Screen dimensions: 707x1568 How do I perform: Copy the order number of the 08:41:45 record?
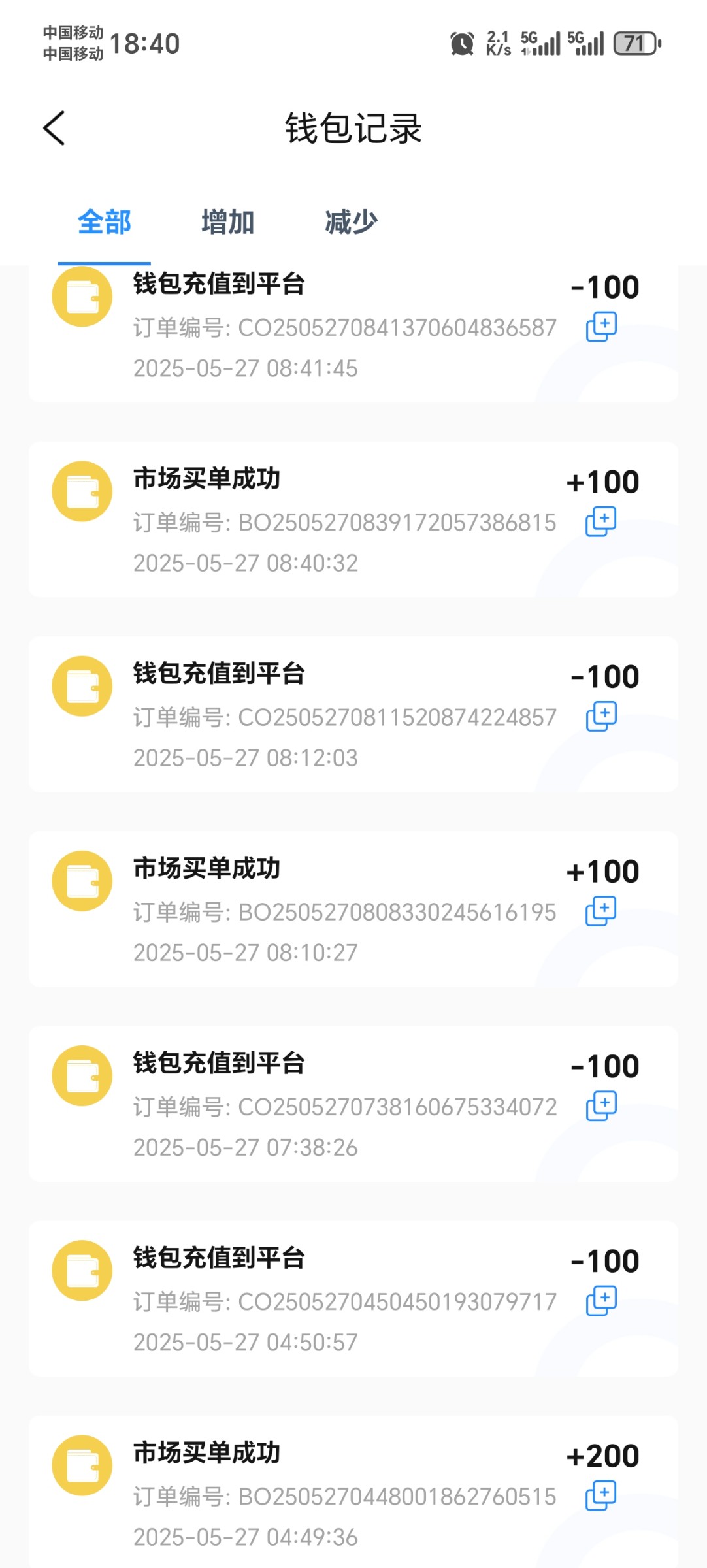tap(601, 327)
